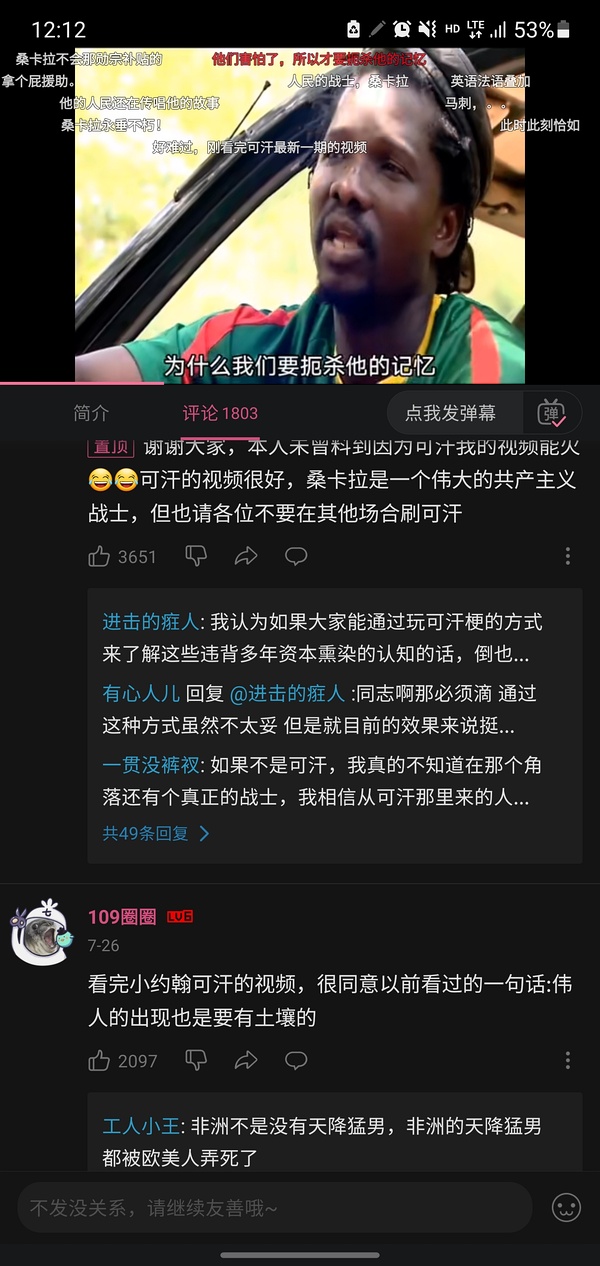The image size is (600, 1266).
Task: Reply to 109圈圈's comment
Action: coord(296,1061)
